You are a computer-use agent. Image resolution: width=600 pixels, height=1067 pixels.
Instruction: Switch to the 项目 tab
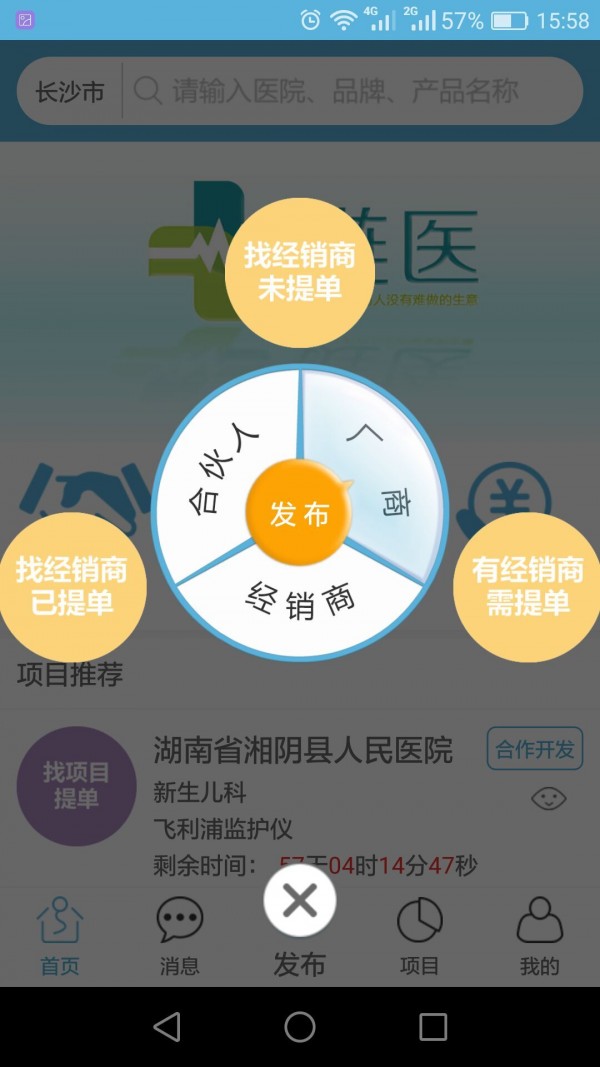419,937
